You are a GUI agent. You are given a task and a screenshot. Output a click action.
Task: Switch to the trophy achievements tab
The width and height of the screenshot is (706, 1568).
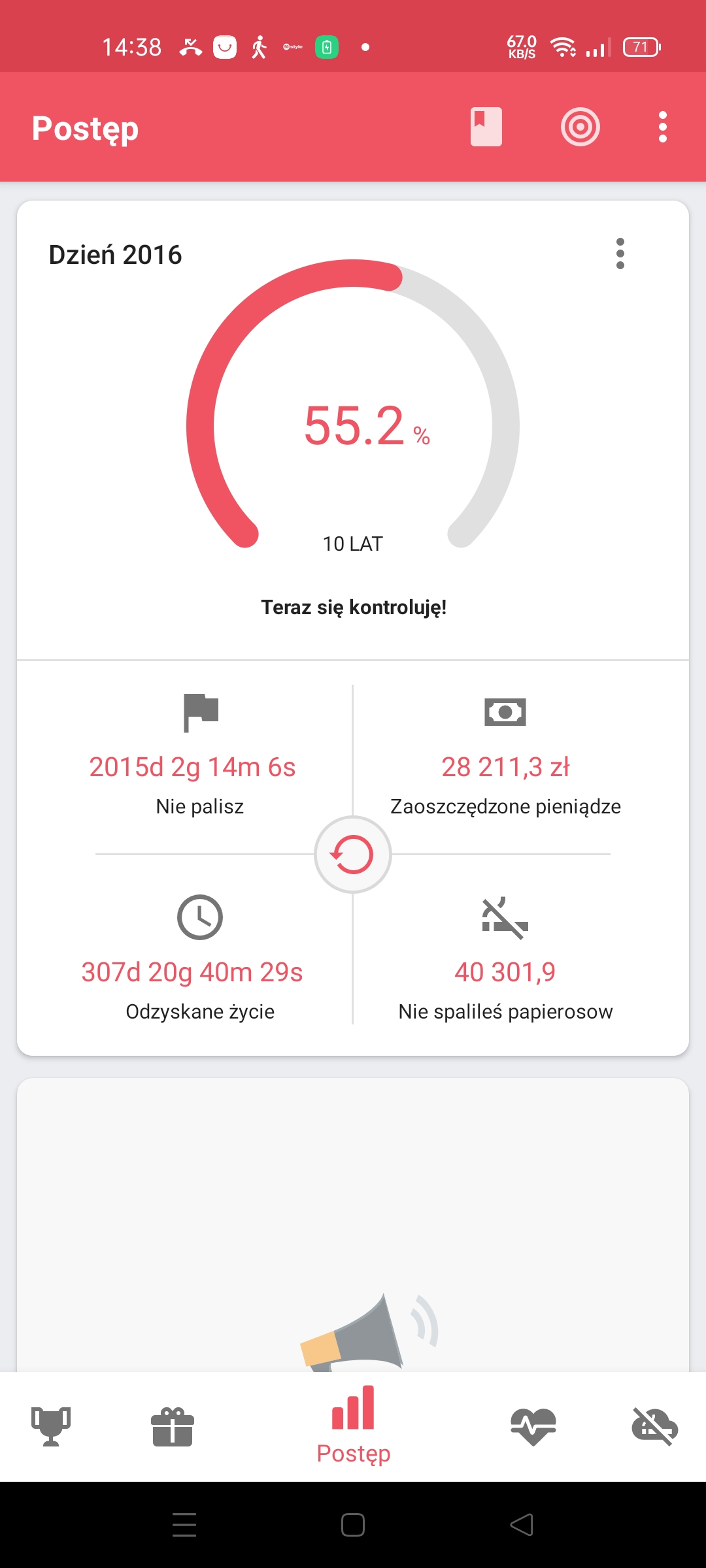click(x=51, y=1426)
